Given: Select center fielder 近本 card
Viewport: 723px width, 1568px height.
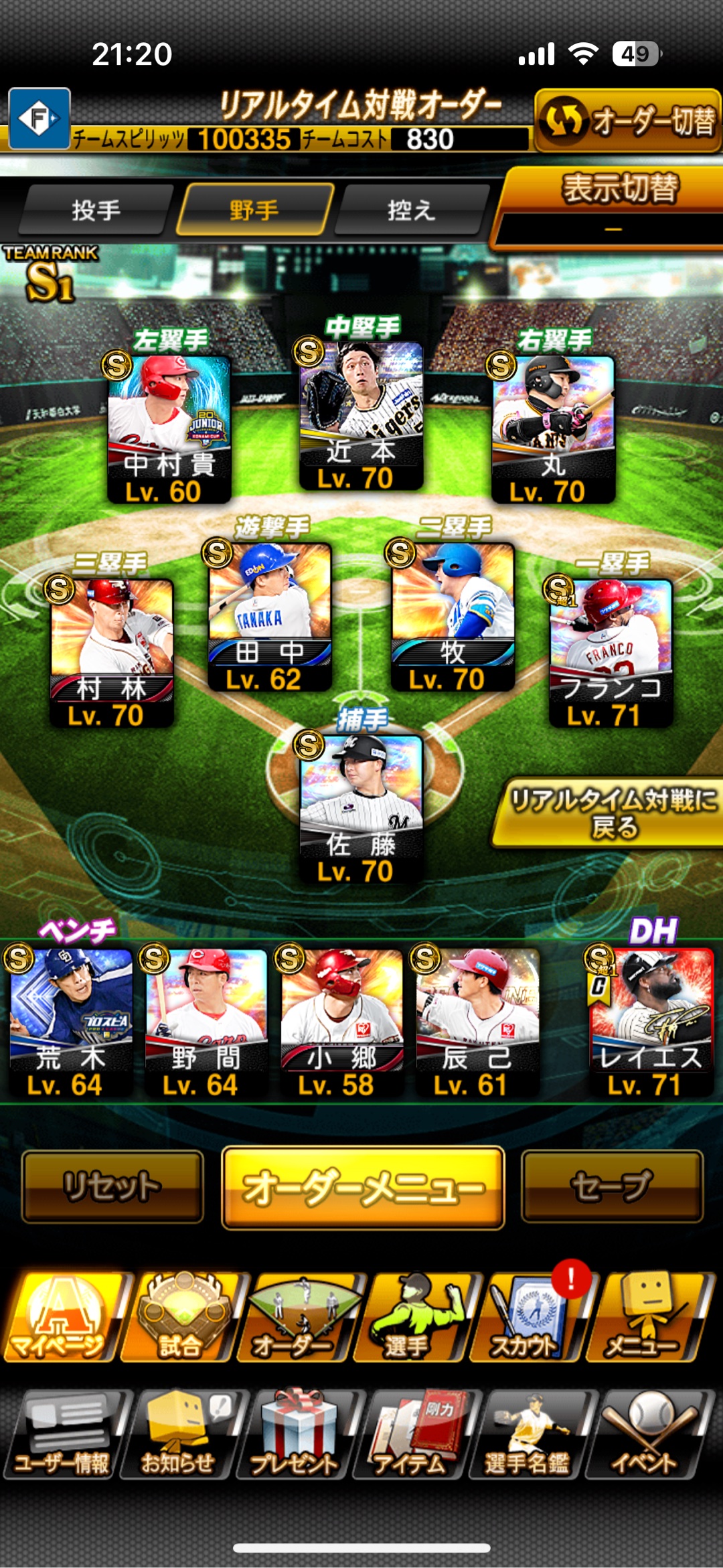Looking at the screenshot, I should point(361,415).
